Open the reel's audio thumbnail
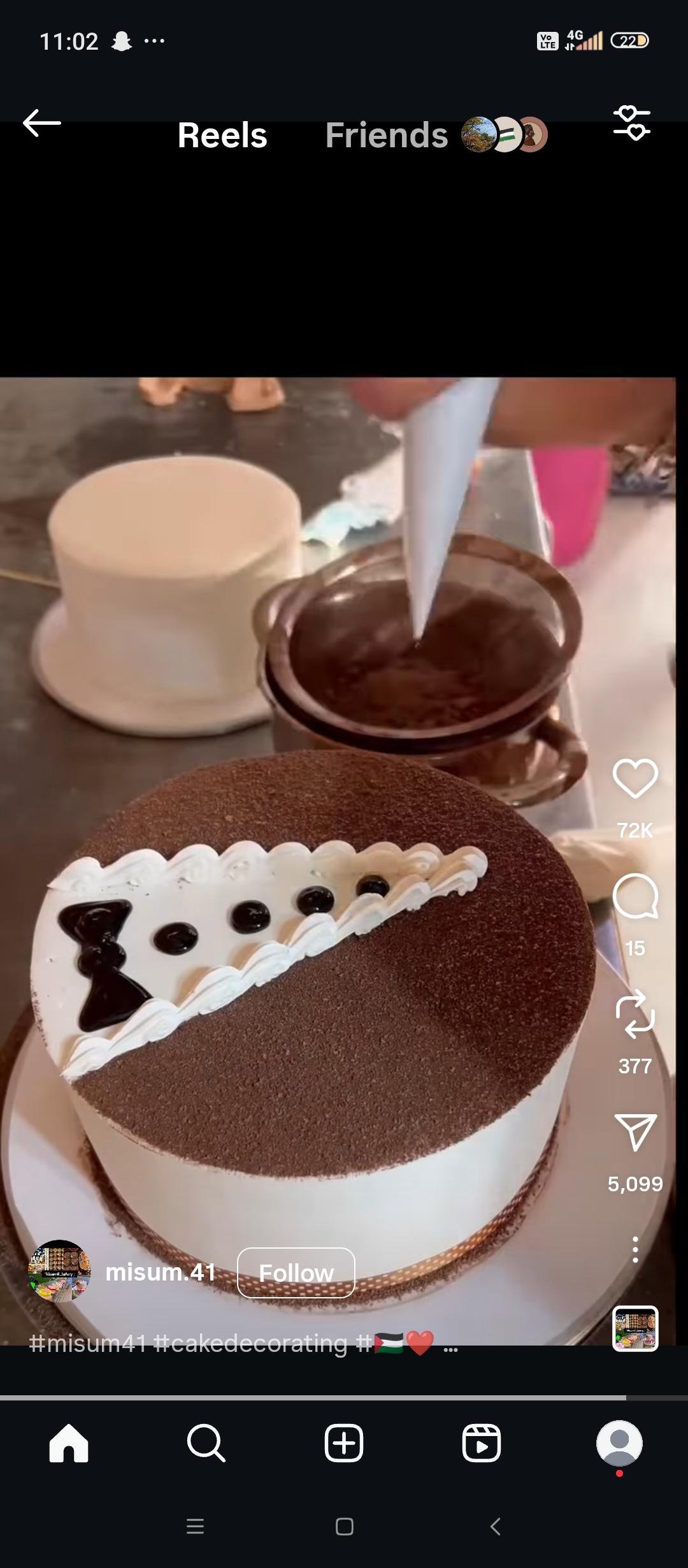Image resolution: width=688 pixels, height=1568 pixels. [635, 1328]
